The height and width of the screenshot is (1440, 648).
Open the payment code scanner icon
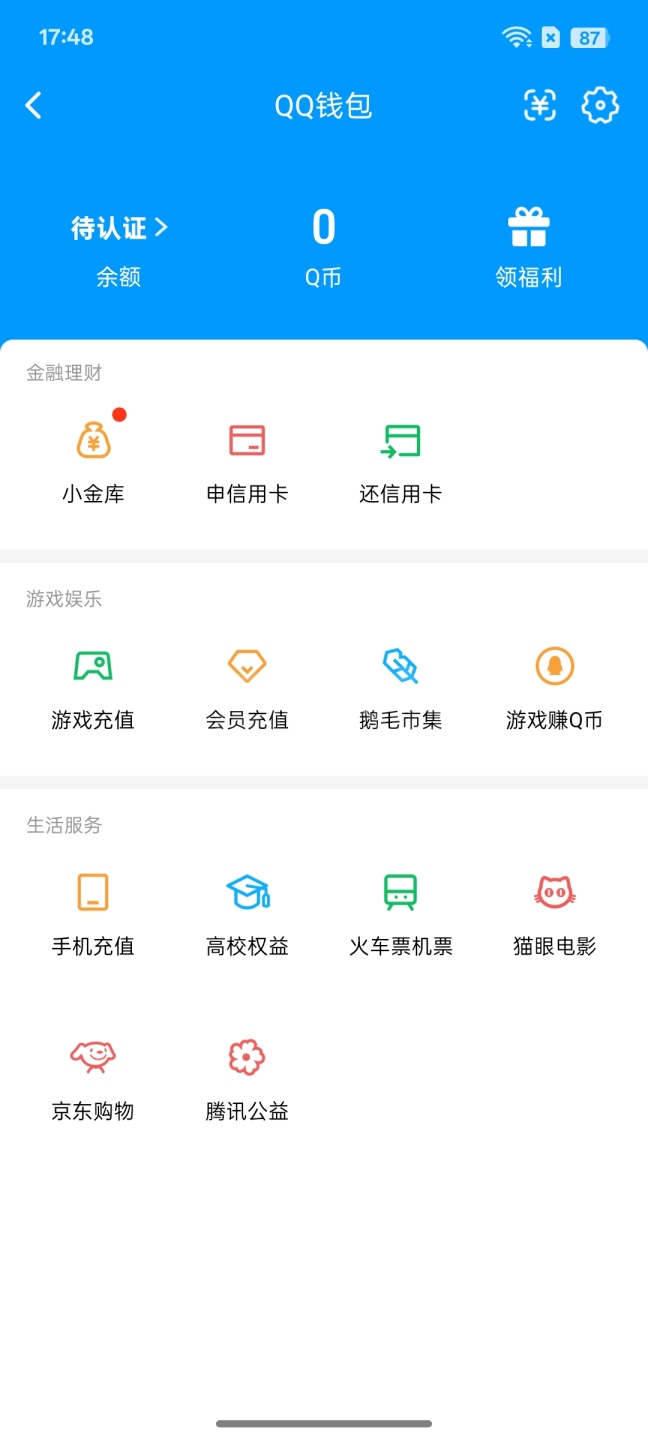[x=540, y=105]
